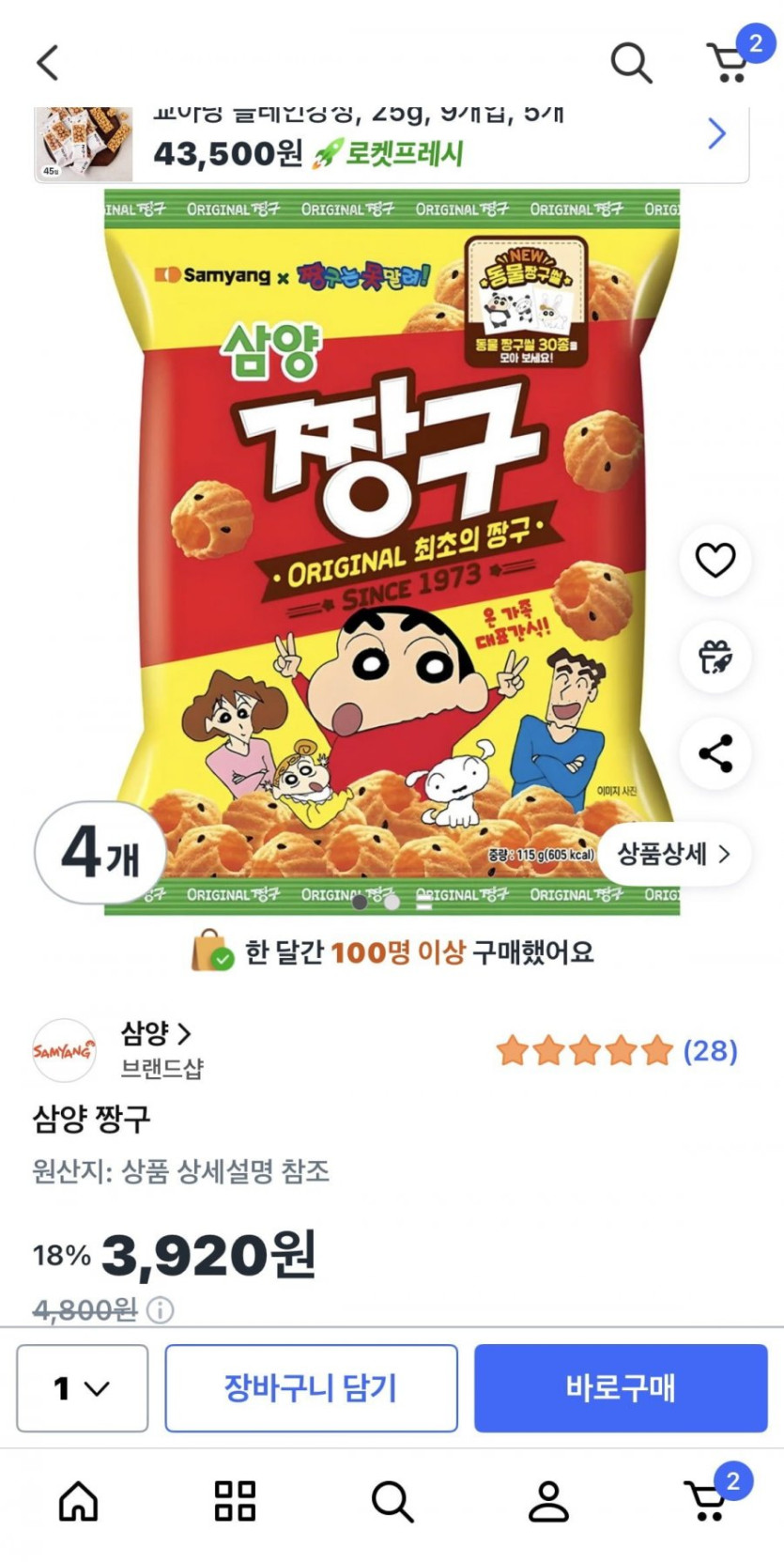
Task: Go back using the top-left arrow
Action: point(48,63)
